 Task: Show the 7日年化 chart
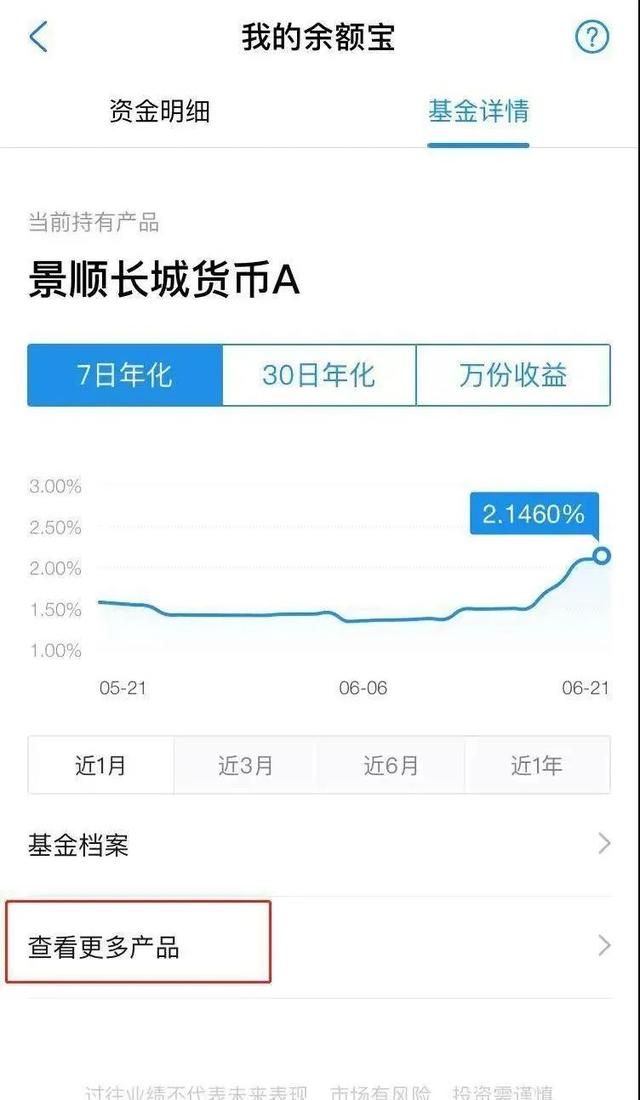pyautogui.click(x=125, y=375)
